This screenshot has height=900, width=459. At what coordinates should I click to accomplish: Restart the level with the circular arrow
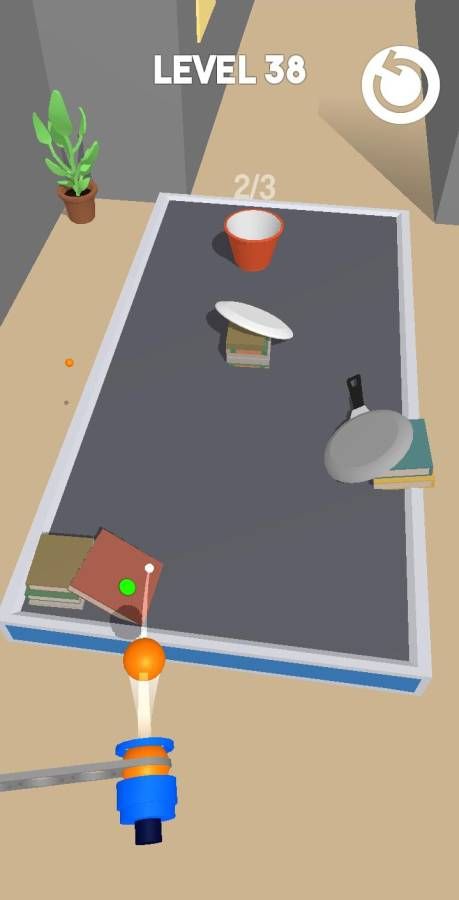coord(400,85)
